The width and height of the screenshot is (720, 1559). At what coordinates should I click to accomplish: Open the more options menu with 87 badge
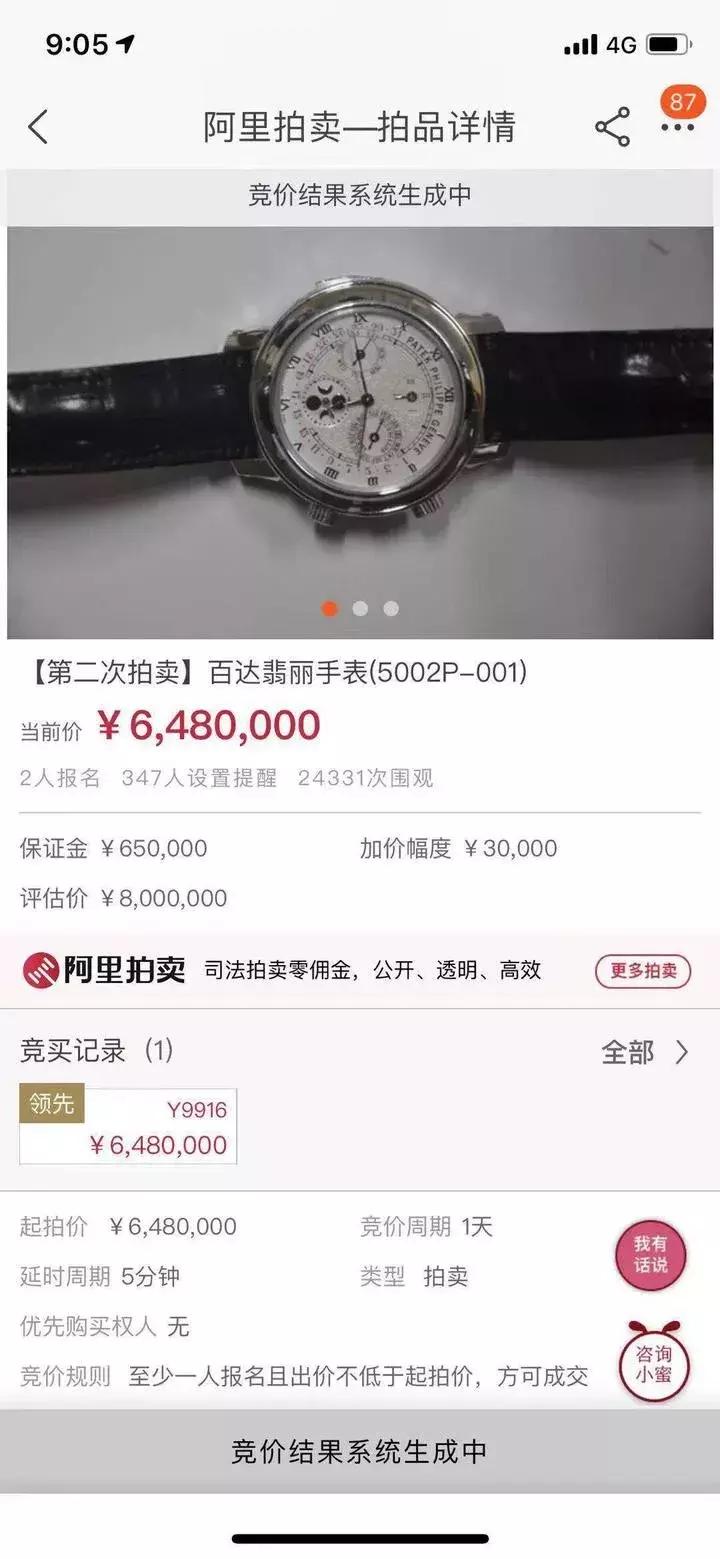pos(678,128)
